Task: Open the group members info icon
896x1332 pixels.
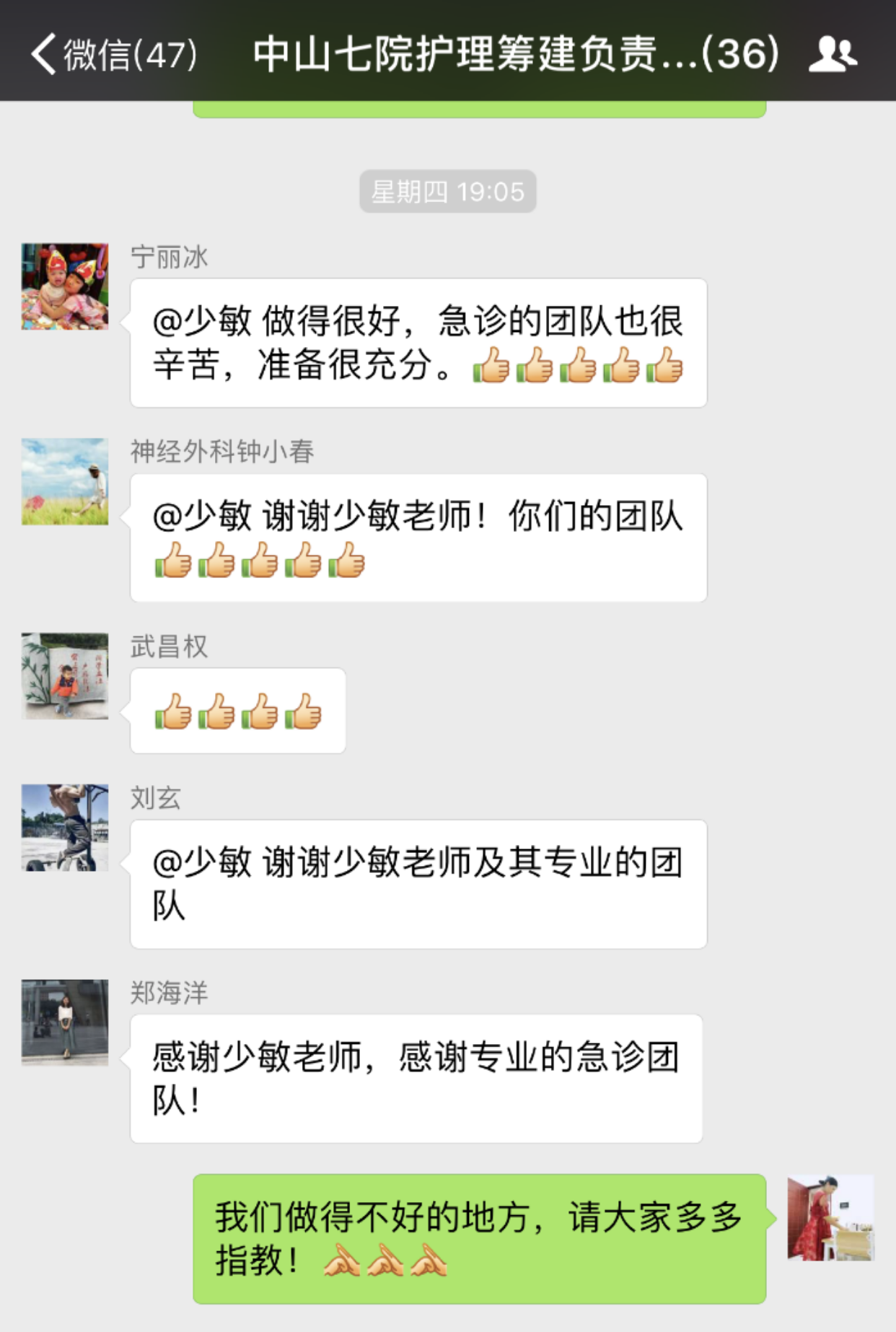Action: [833, 54]
